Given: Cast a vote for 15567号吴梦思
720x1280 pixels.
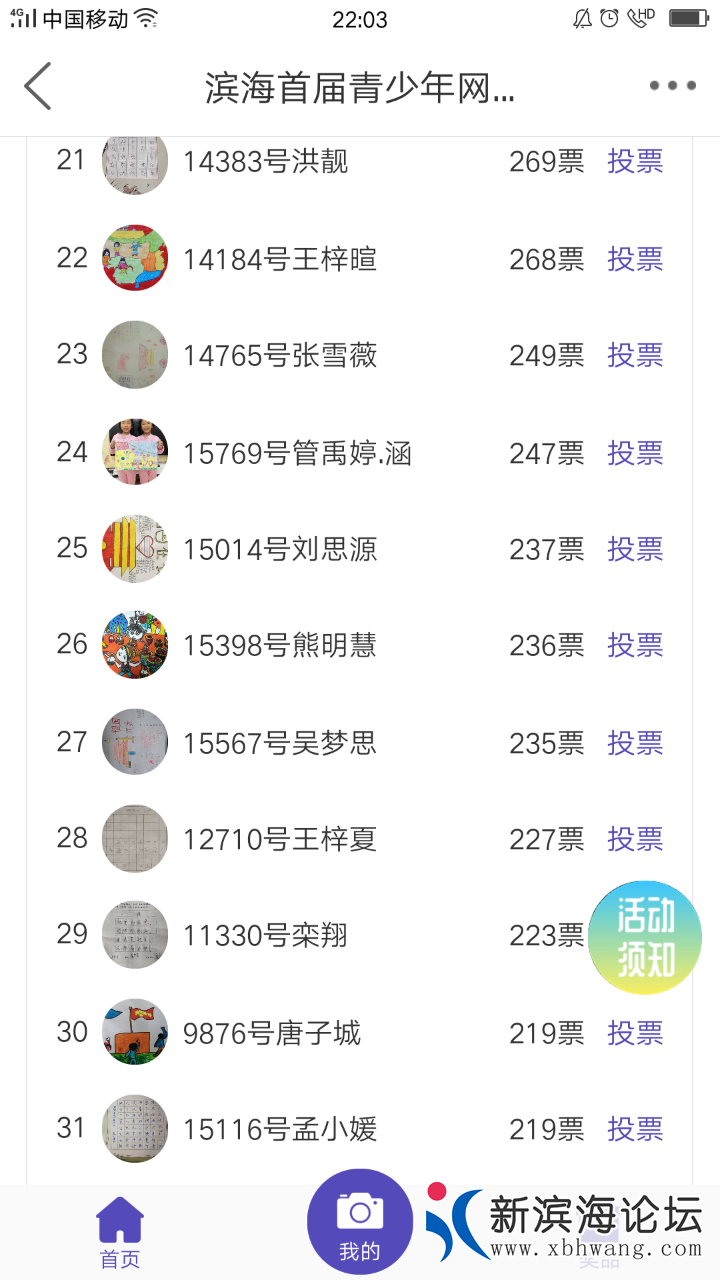Looking at the screenshot, I should point(635,743).
